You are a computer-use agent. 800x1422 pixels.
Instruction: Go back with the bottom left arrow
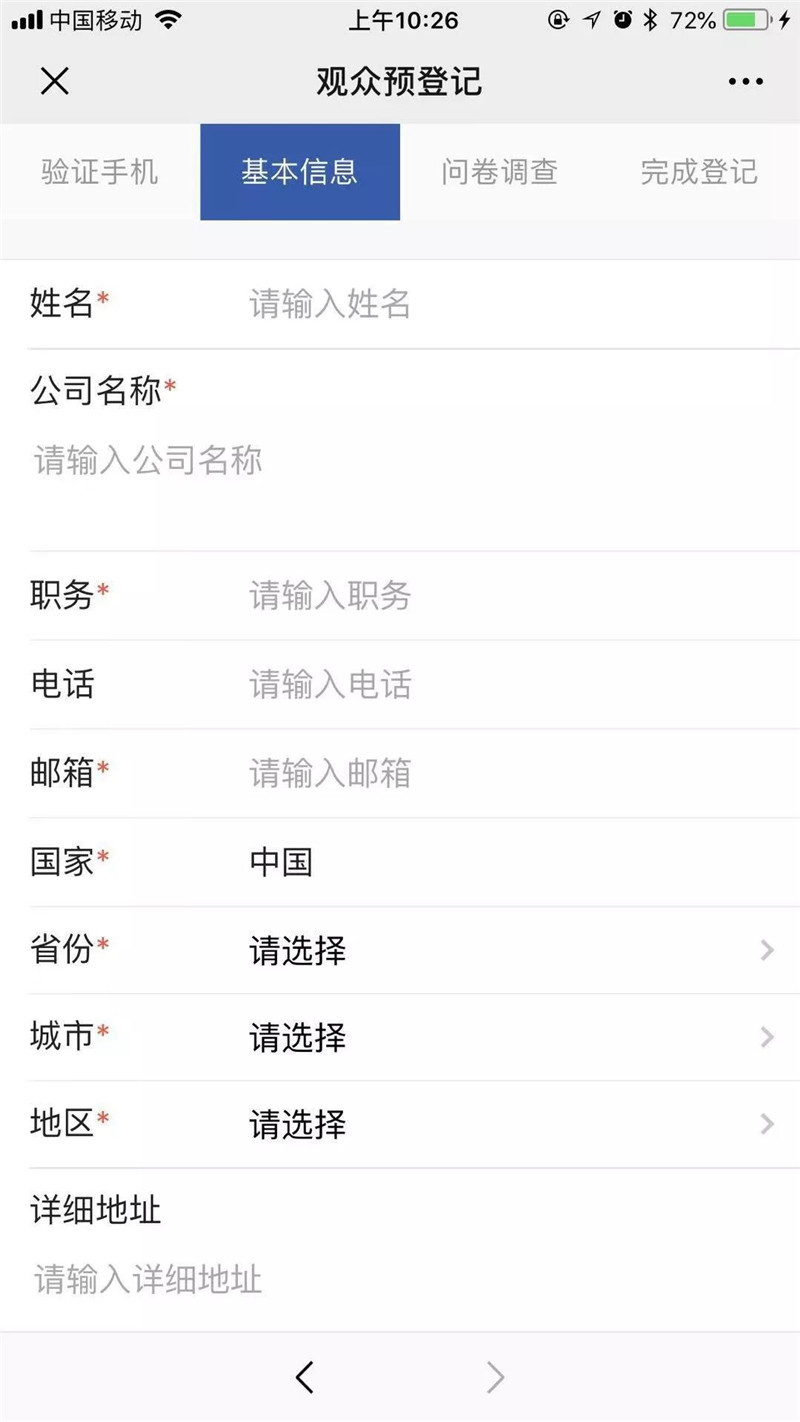305,1378
